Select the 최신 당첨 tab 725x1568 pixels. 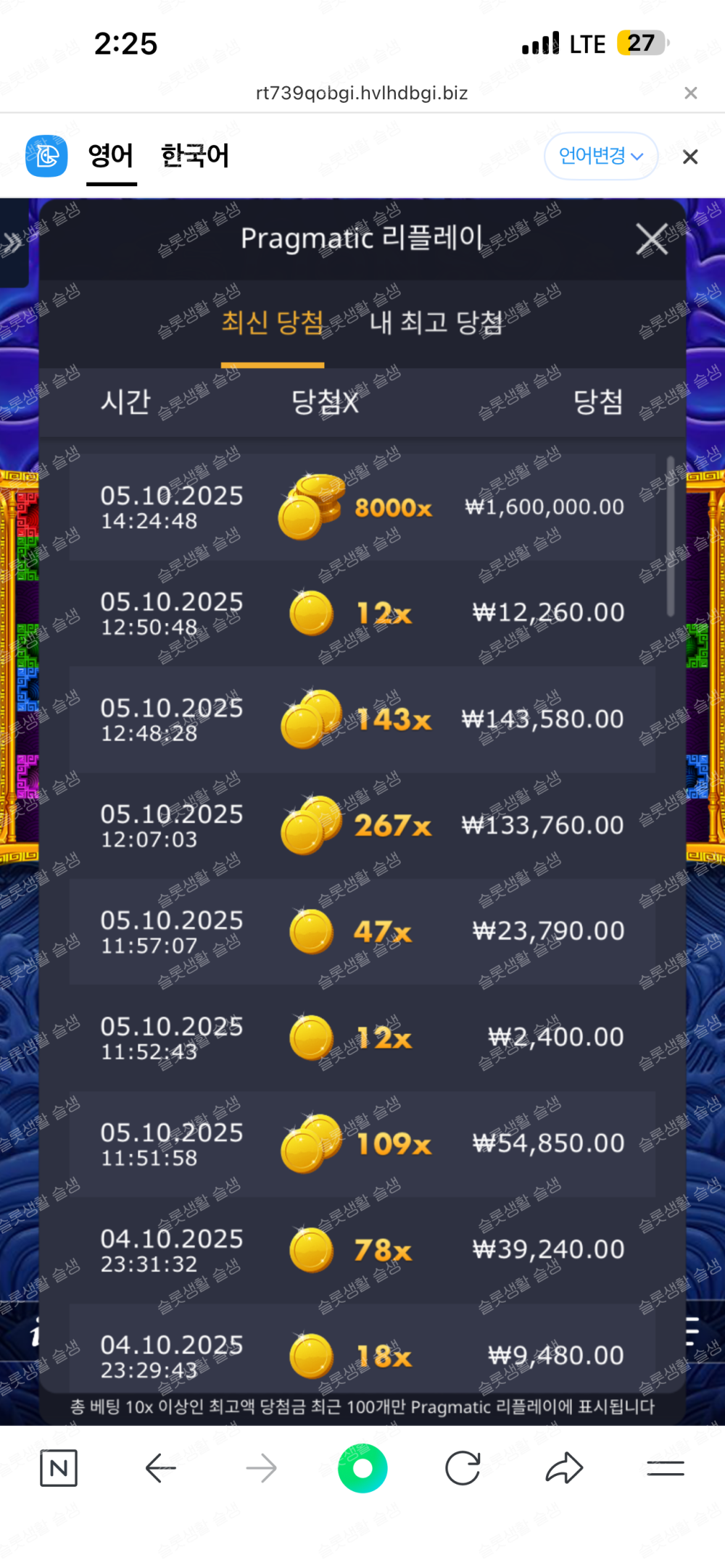coord(272,322)
